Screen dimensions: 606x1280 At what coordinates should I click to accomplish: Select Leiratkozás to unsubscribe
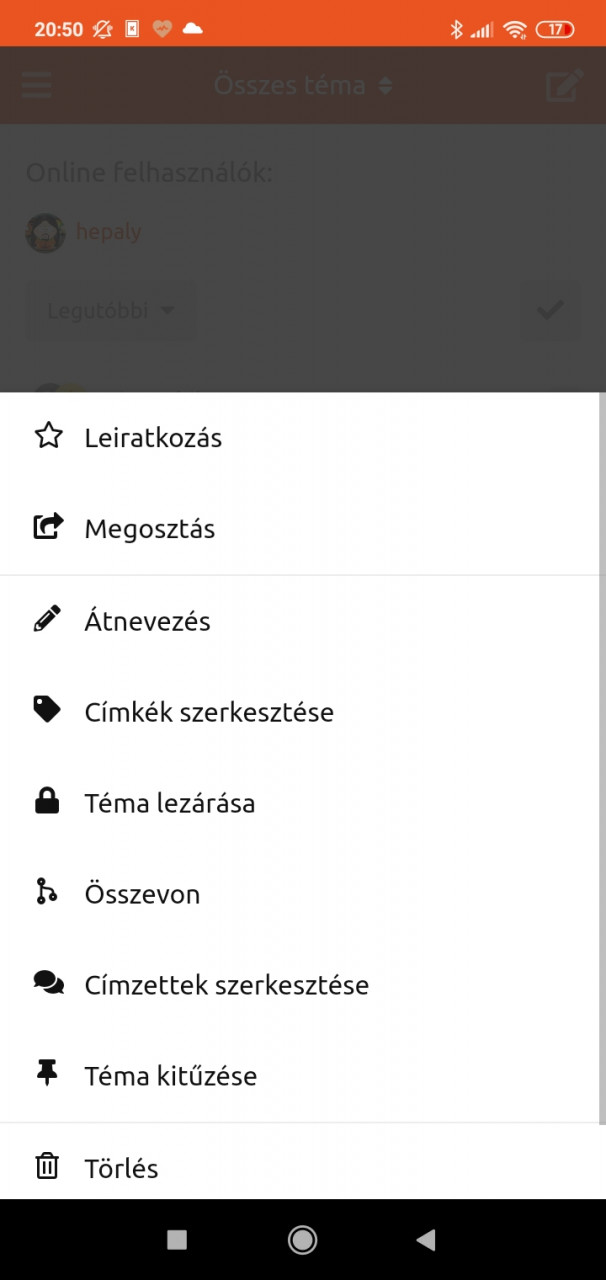(153, 438)
